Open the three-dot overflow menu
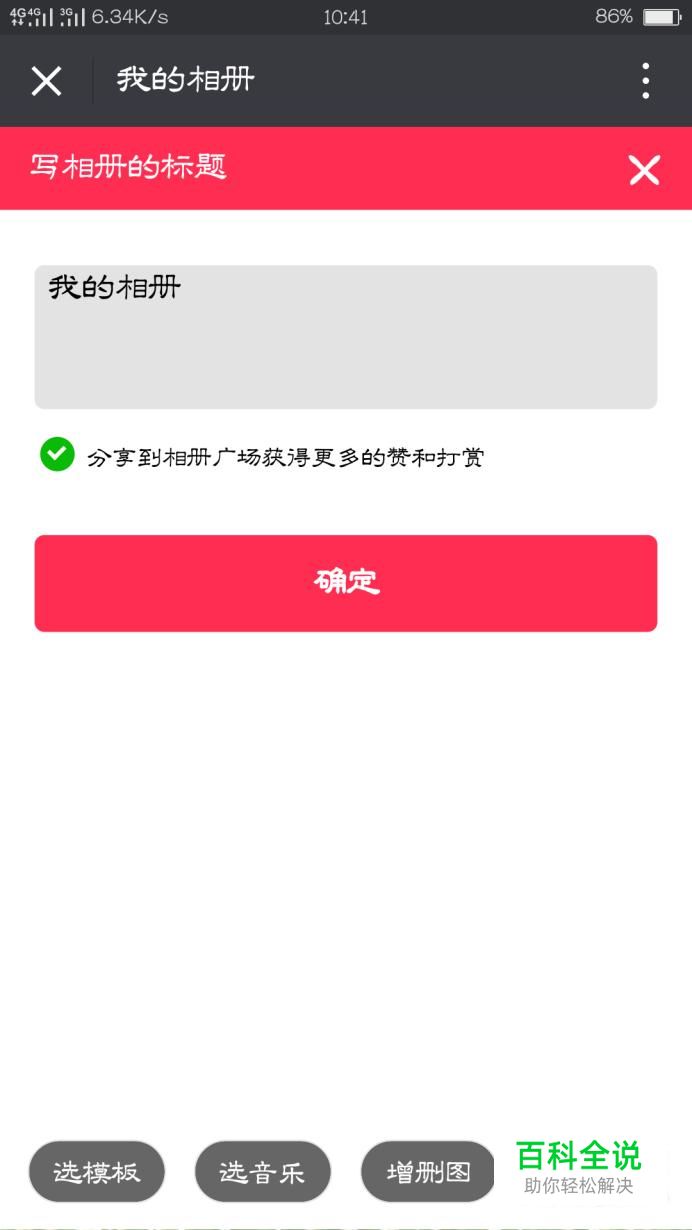 (x=646, y=81)
